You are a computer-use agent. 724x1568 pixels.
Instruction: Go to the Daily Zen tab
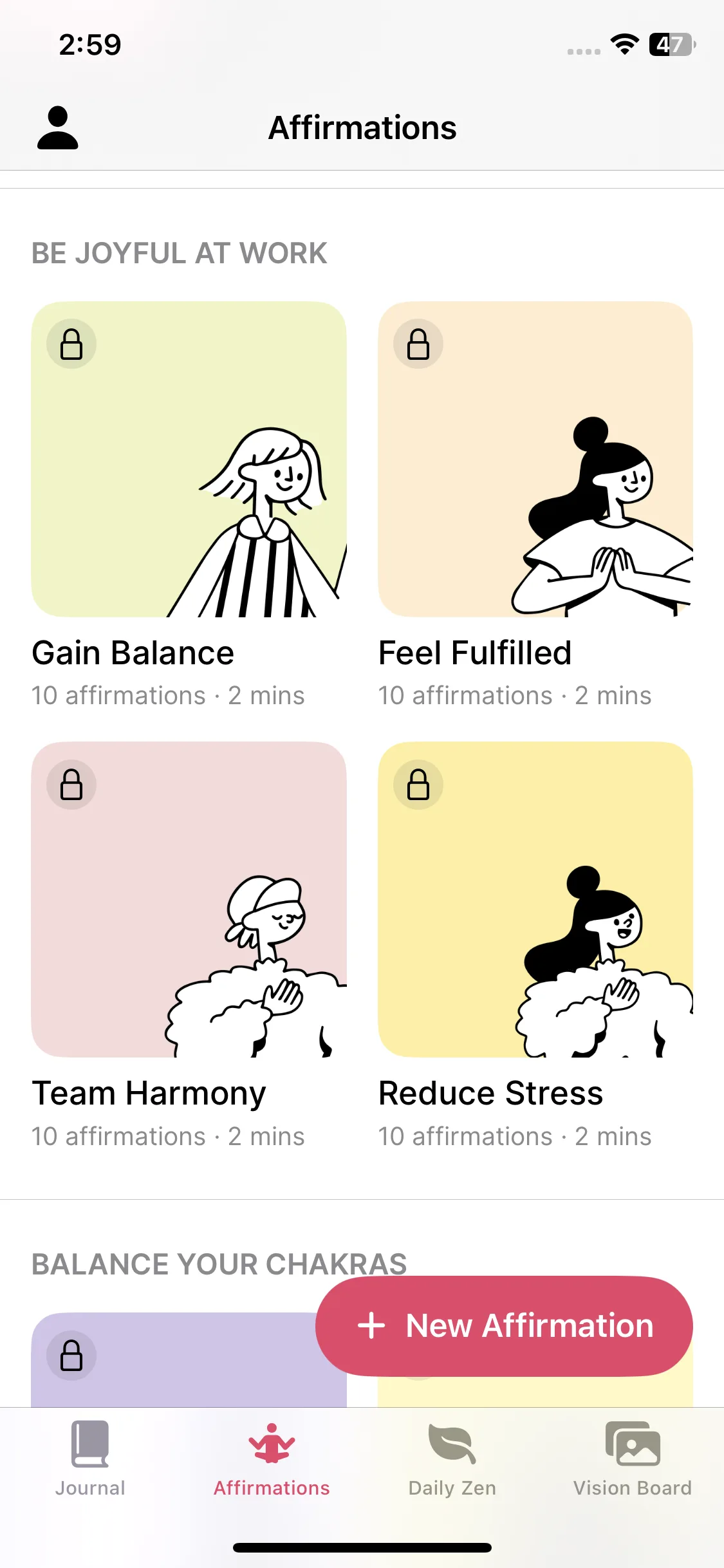[452, 1459]
